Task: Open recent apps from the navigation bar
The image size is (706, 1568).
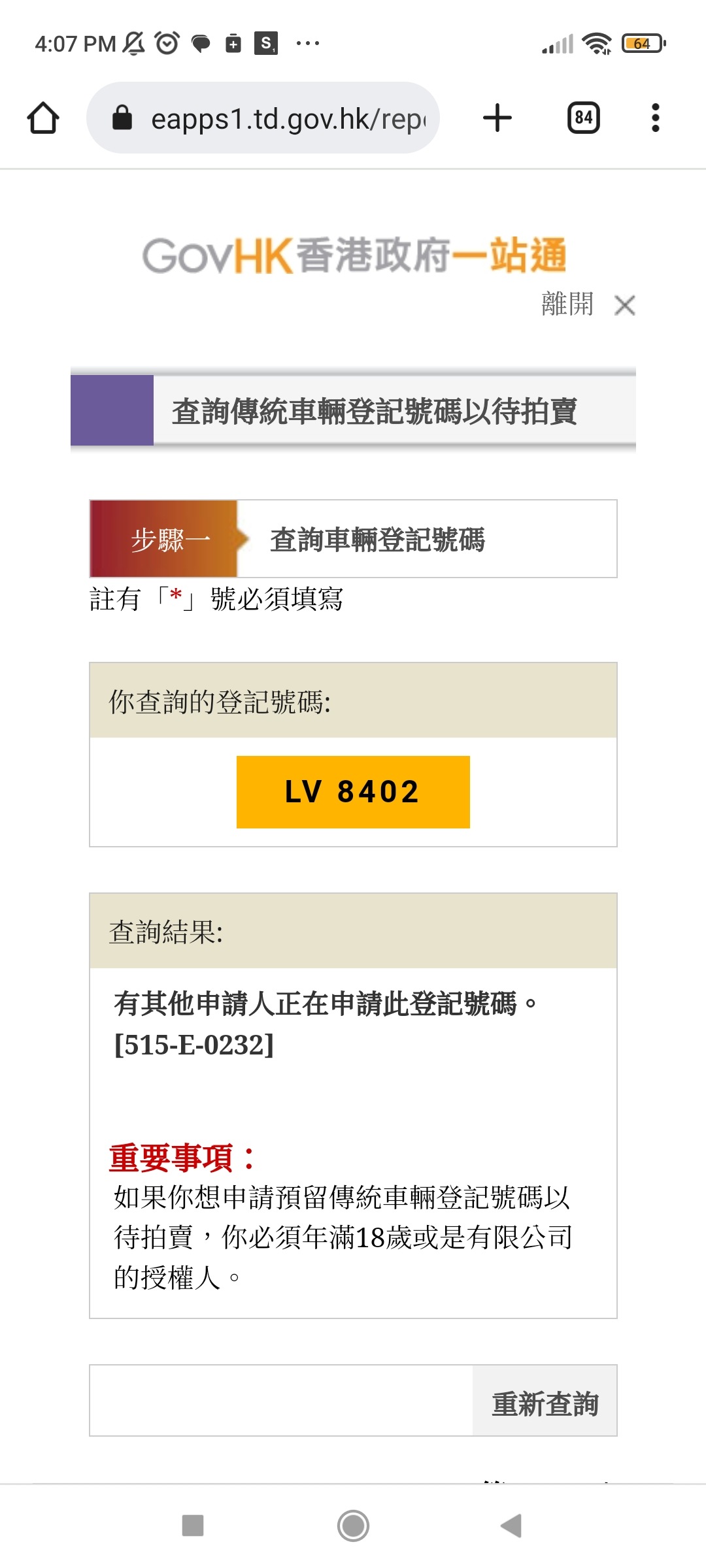Action: [193, 1526]
